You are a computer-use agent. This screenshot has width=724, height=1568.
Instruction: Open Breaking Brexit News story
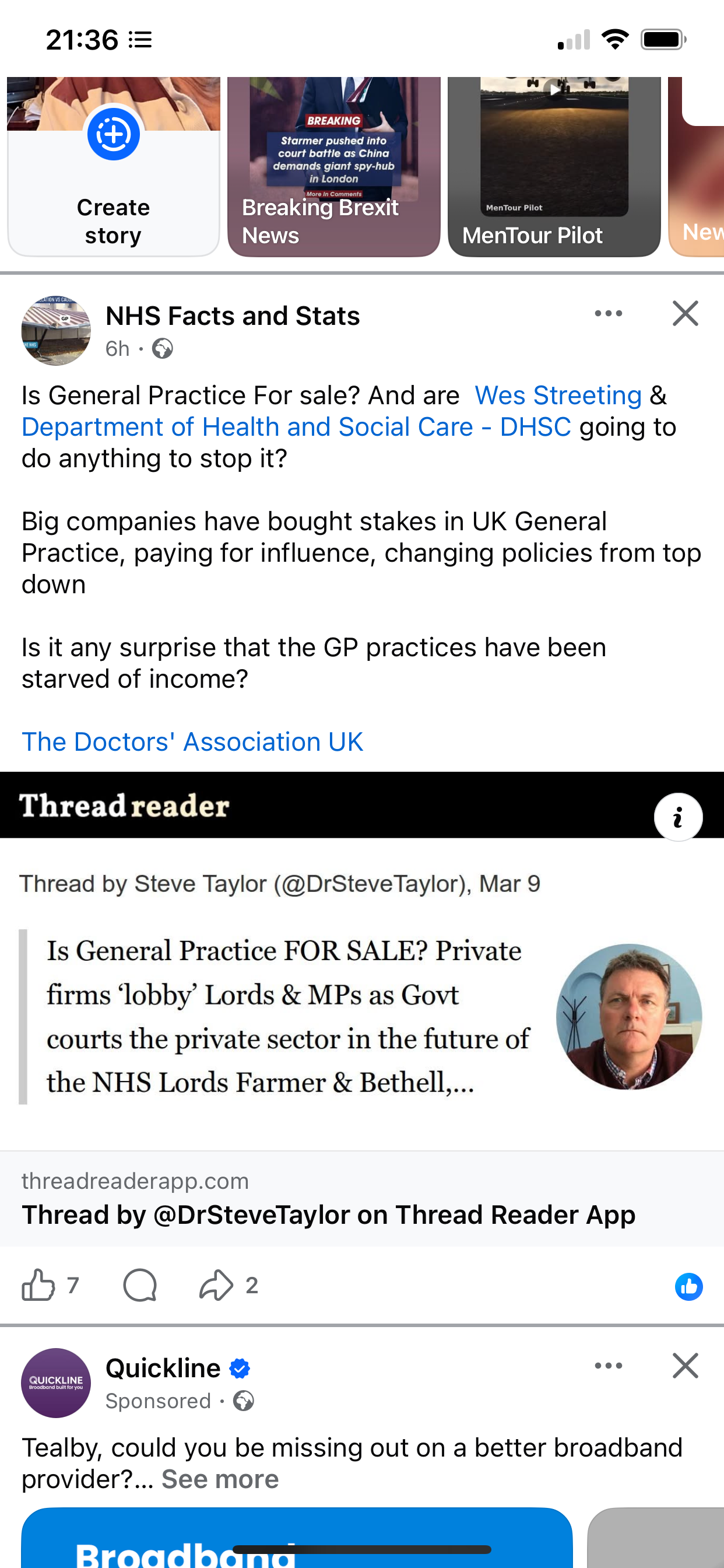click(333, 167)
